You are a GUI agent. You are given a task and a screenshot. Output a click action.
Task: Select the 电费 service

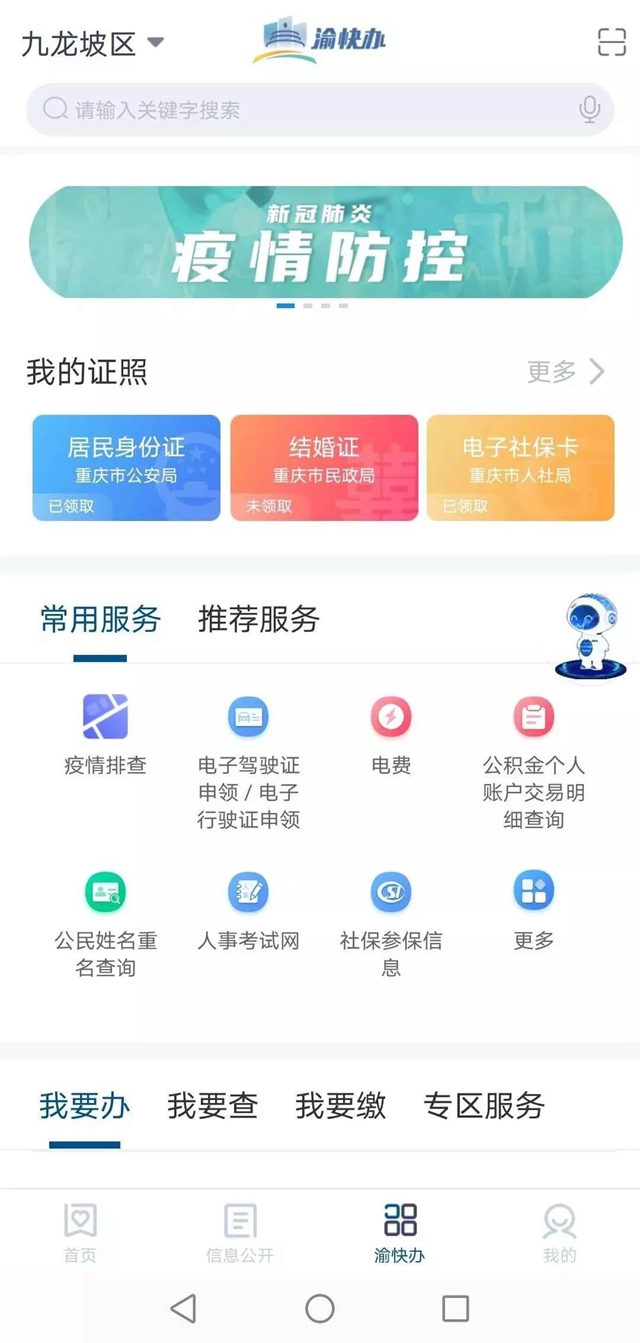coord(391,736)
